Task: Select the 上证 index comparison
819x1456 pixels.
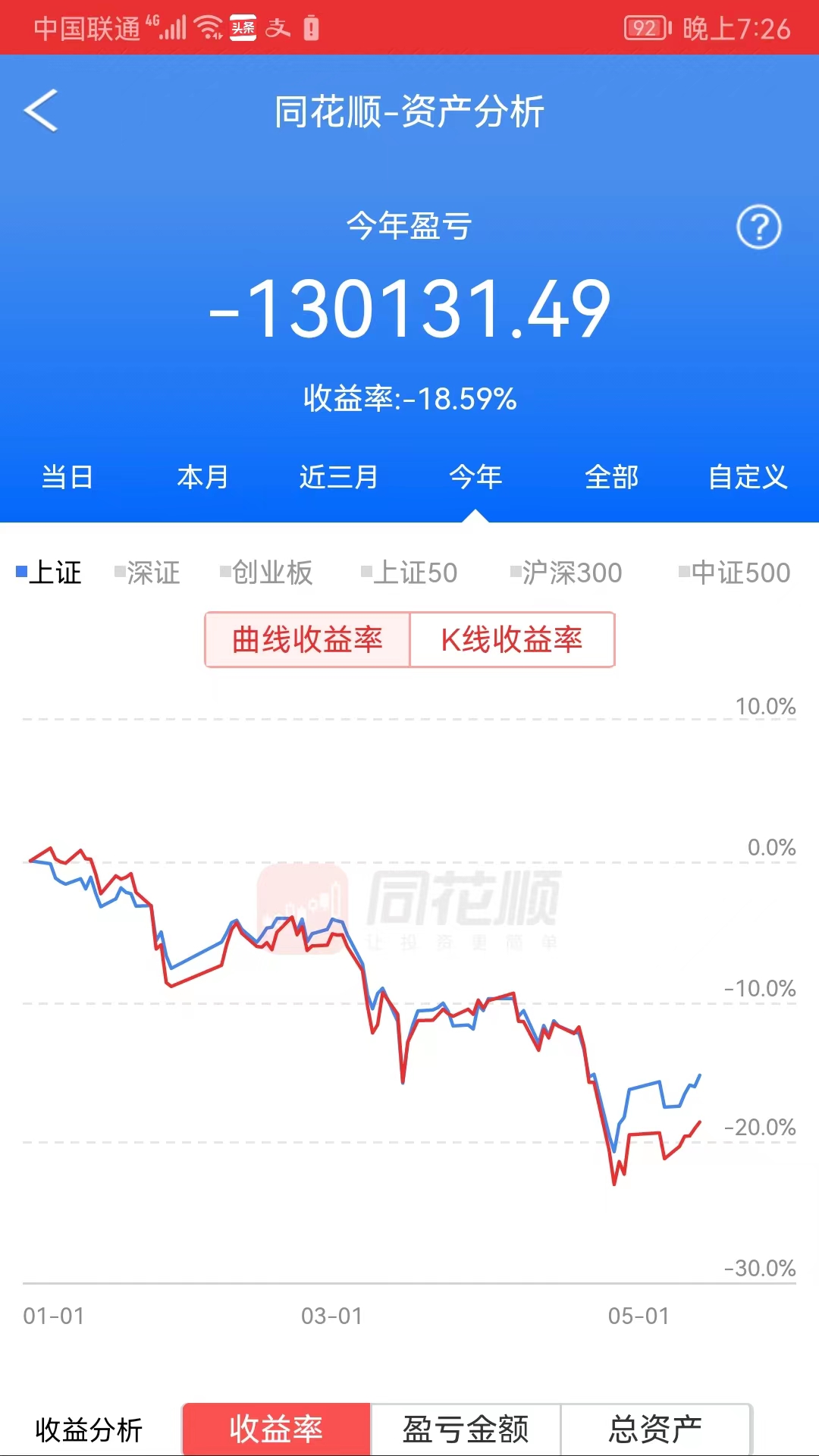Action: pos(49,573)
